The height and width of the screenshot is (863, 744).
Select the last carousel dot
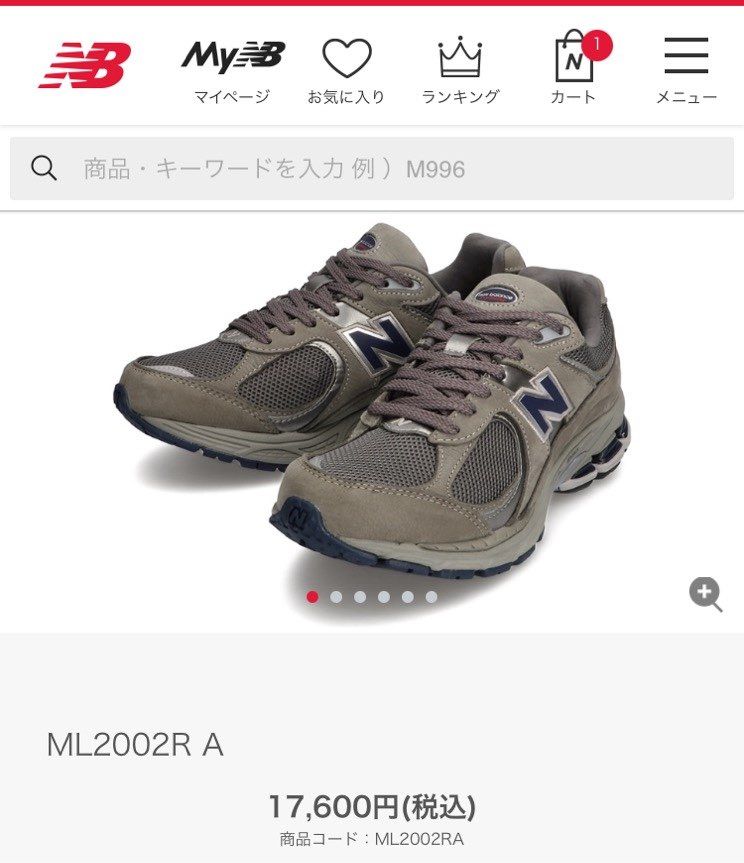(430, 597)
